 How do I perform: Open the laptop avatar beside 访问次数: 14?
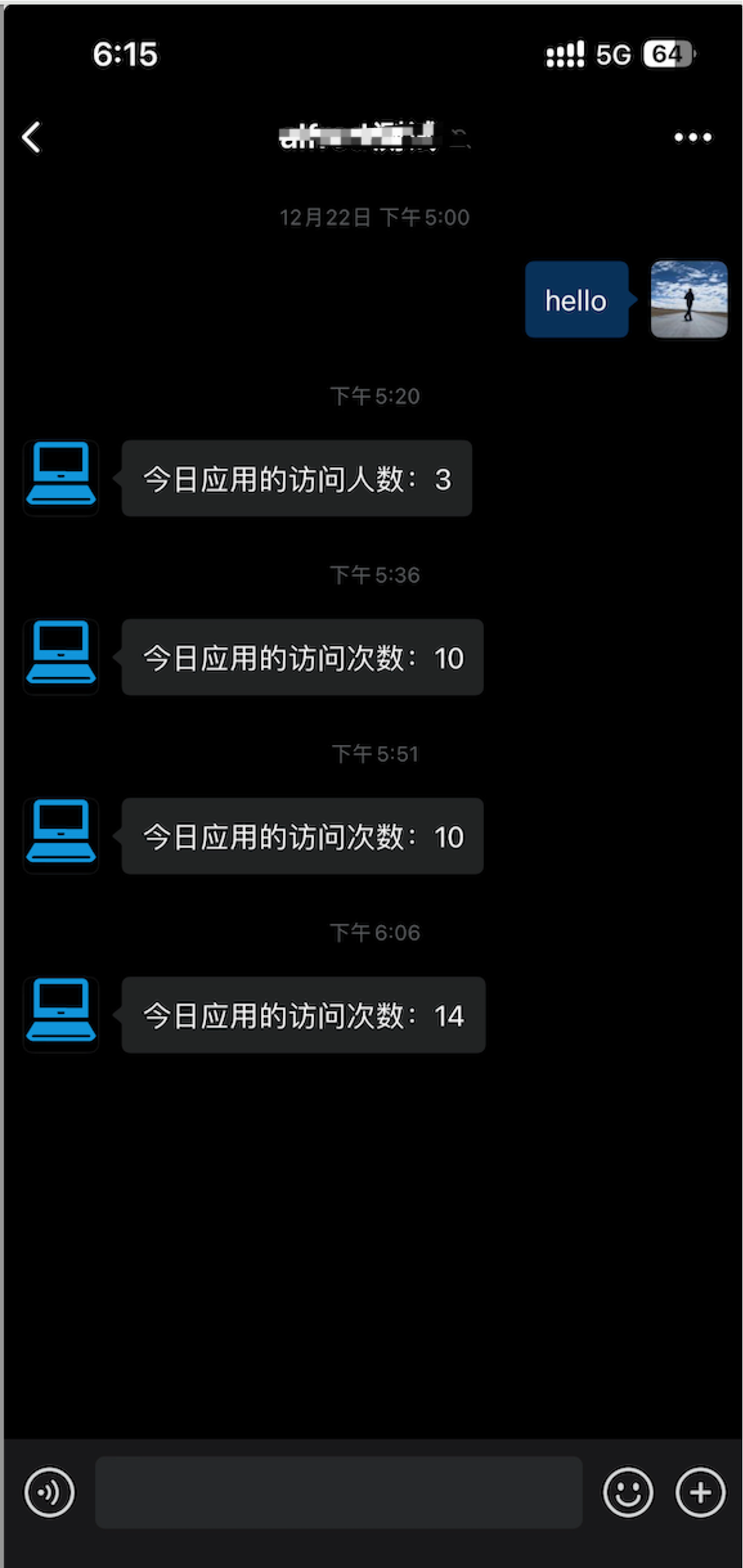61,1014
